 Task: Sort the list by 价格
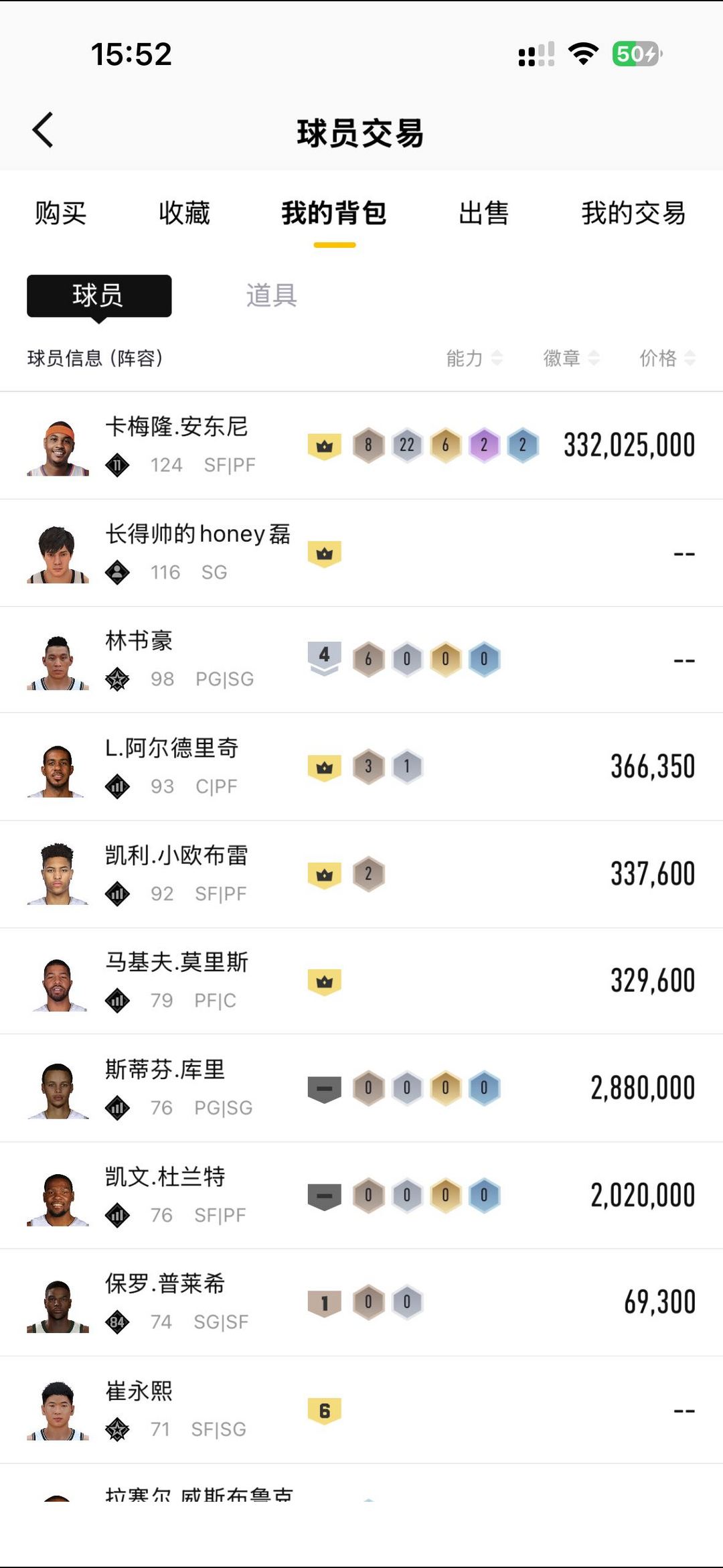click(667, 358)
